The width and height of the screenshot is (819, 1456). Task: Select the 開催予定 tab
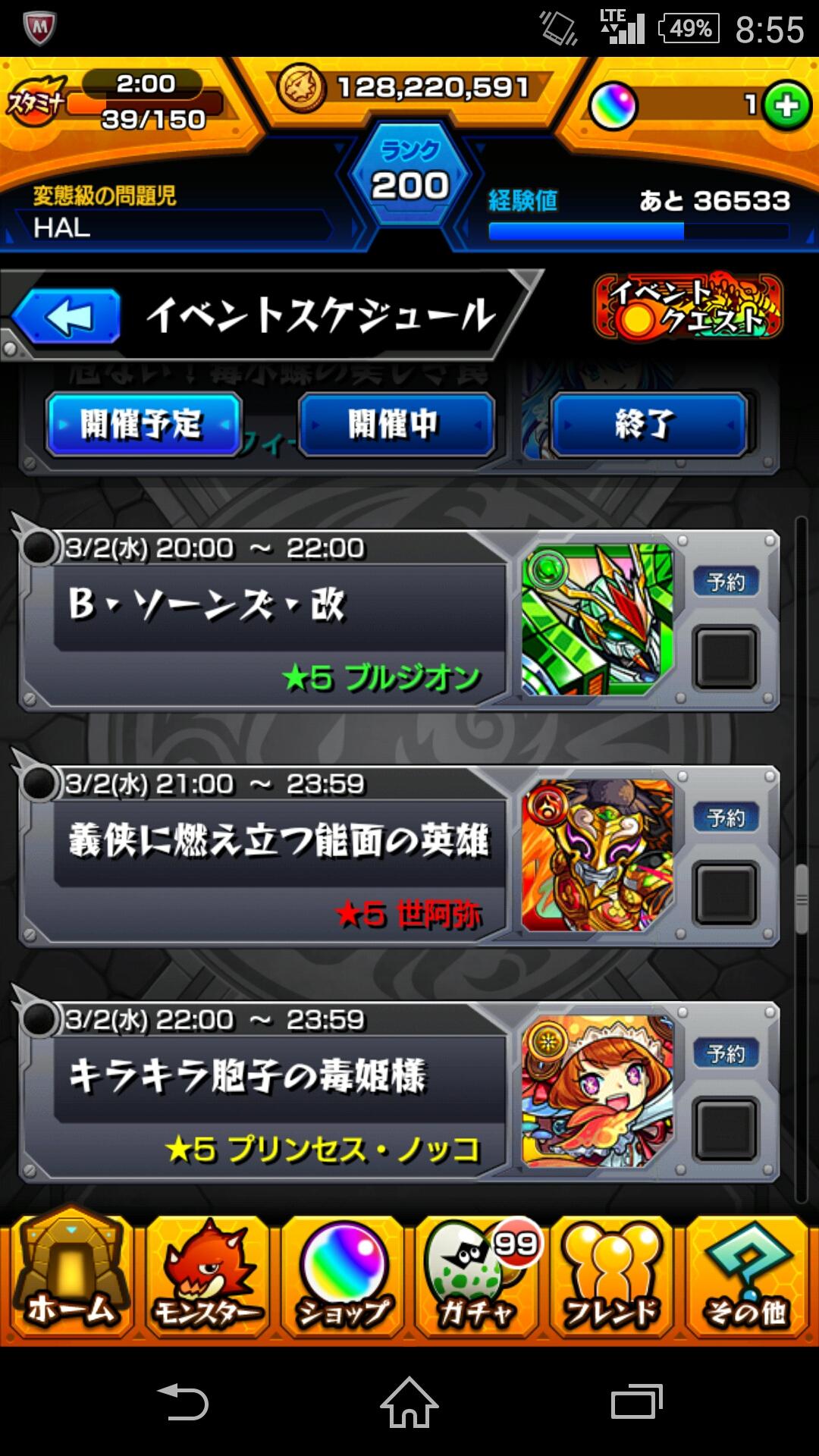(x=141, y=425)
